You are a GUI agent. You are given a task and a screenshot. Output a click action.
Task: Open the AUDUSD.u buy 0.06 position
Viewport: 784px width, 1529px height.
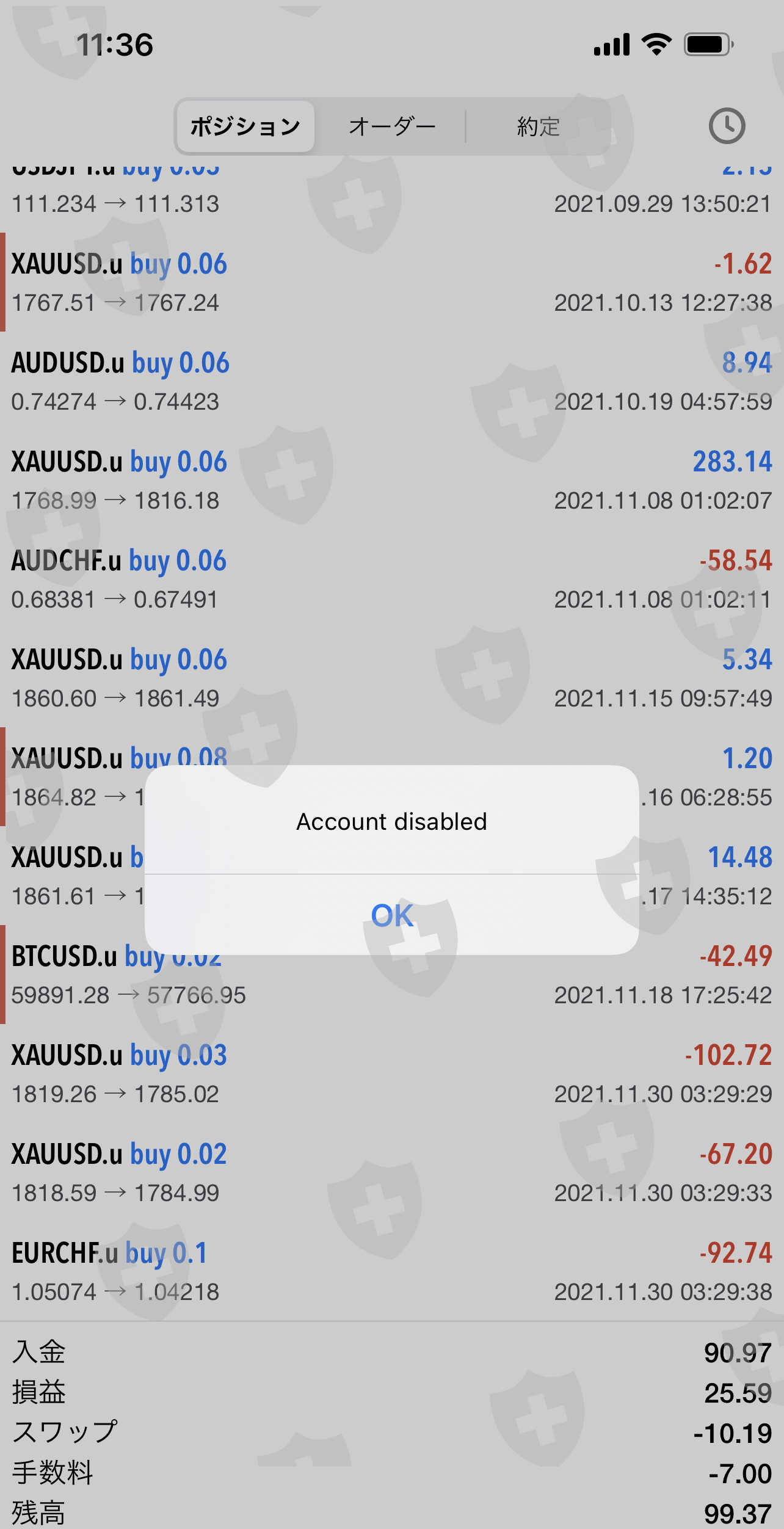pos(391,381)
